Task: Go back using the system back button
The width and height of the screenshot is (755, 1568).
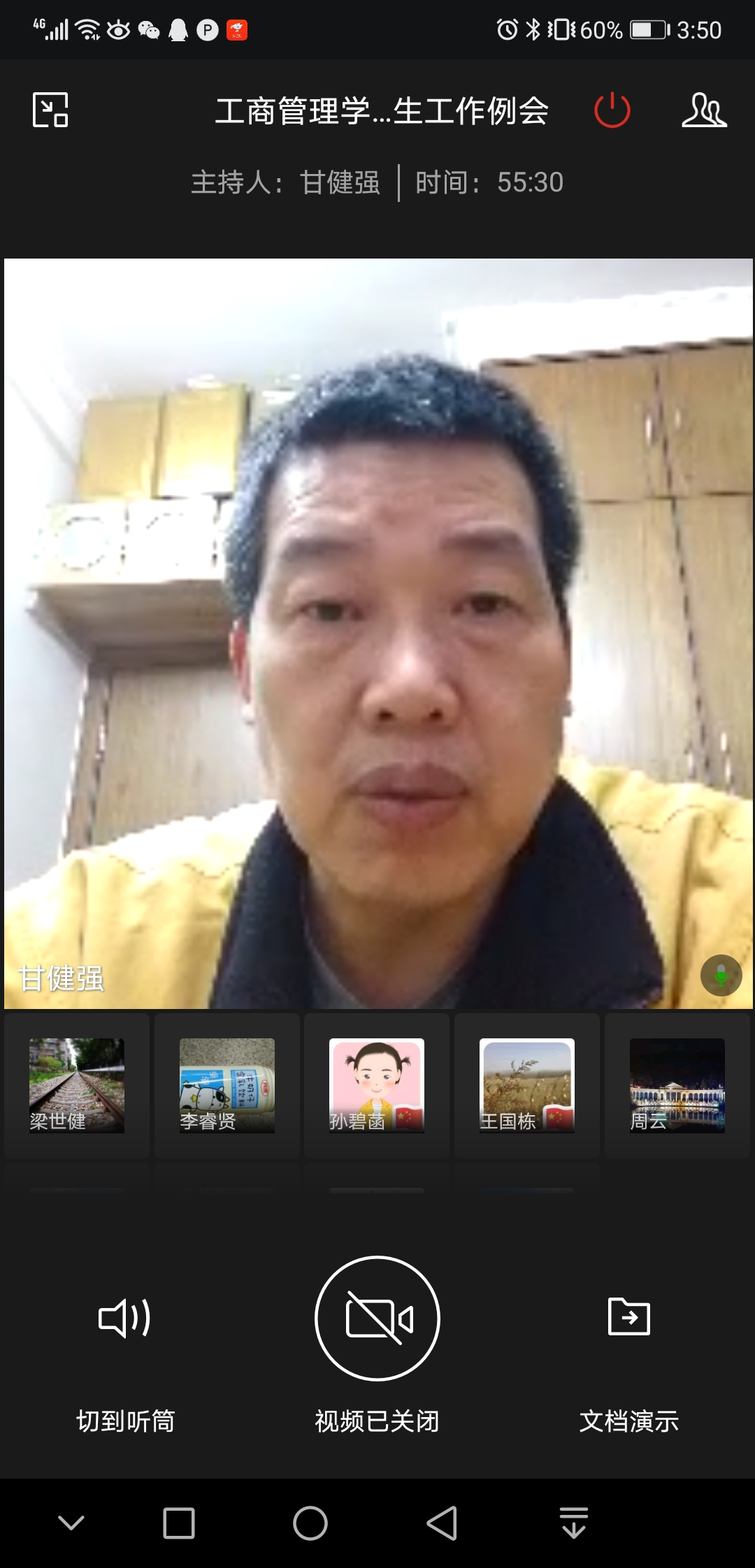Action: tap(442, 1523)
